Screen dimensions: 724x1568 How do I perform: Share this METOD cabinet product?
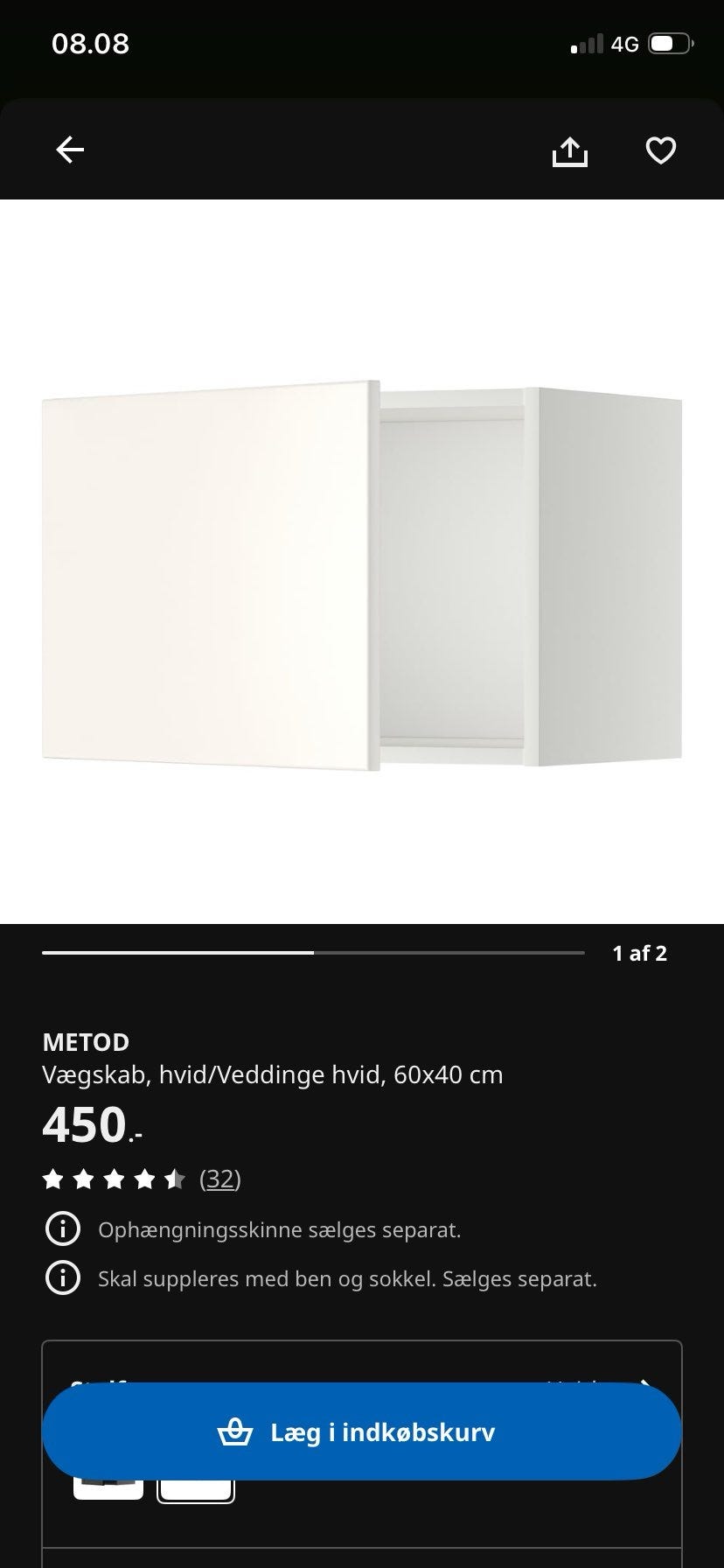click(x=570, y=149)
